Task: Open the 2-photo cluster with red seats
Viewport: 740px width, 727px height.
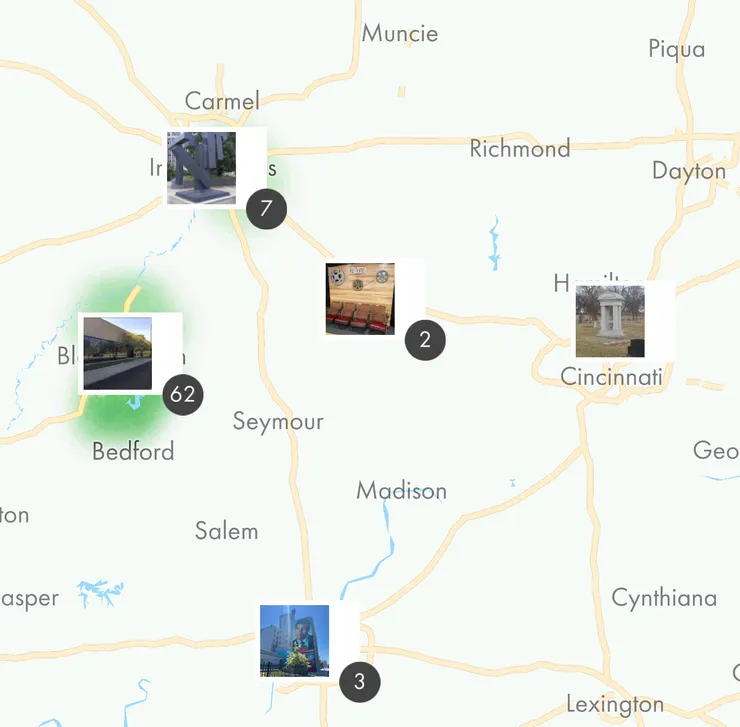Action: [x=361, y=298]
